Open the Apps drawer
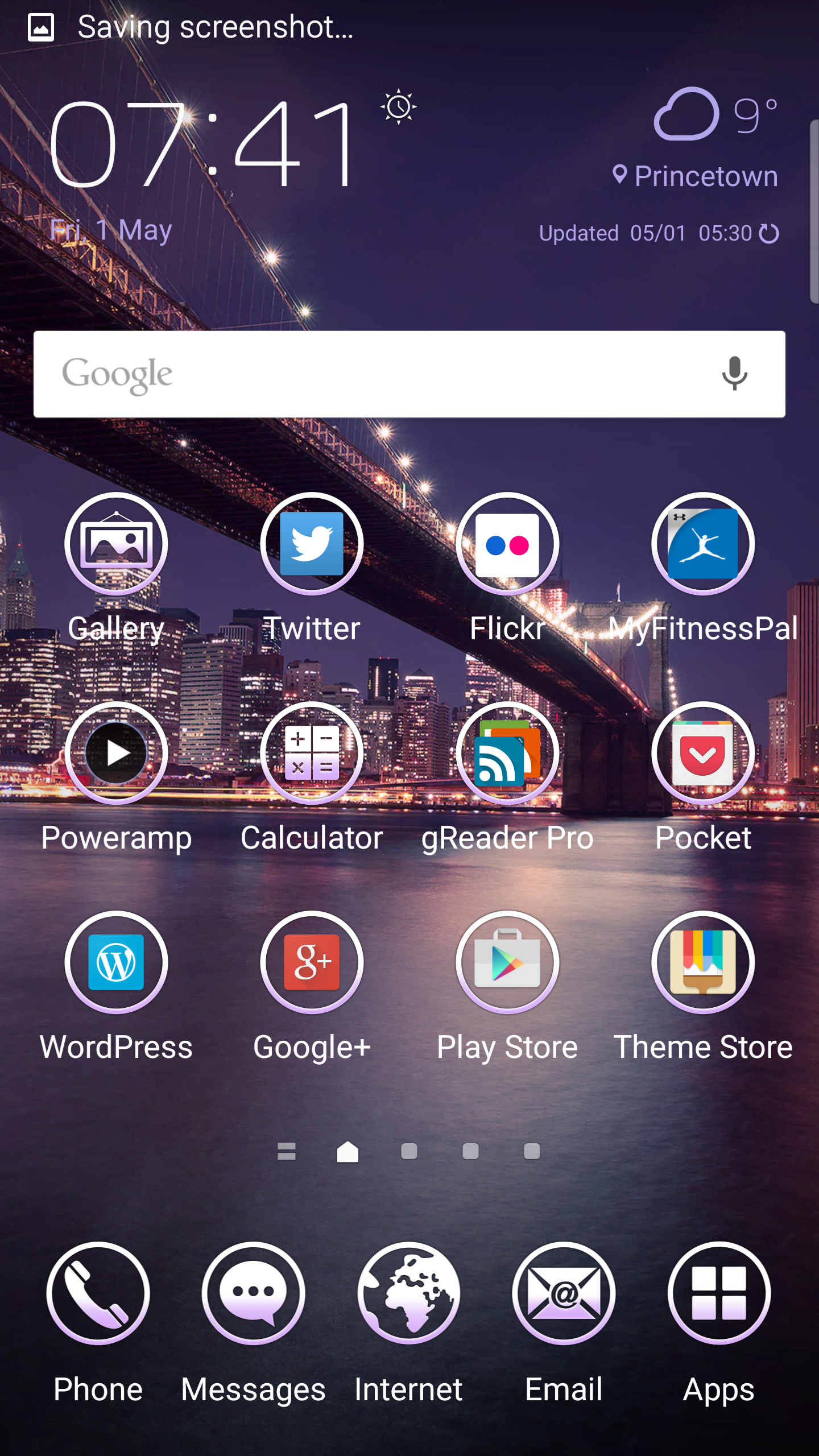The image size is (819, 1456). (x=719, y=1294)
